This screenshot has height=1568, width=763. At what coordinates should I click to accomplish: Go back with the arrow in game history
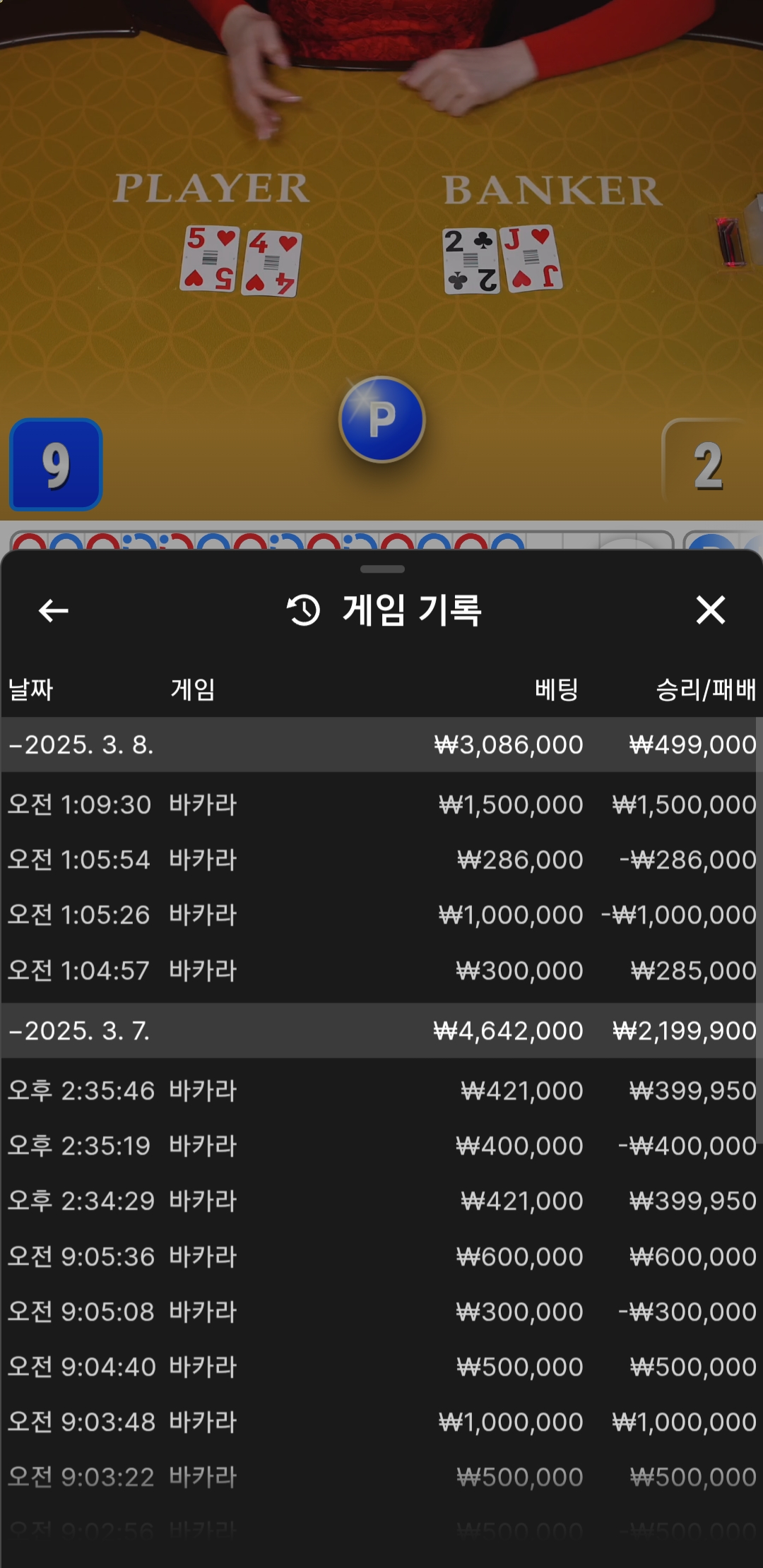click(54, 610)
